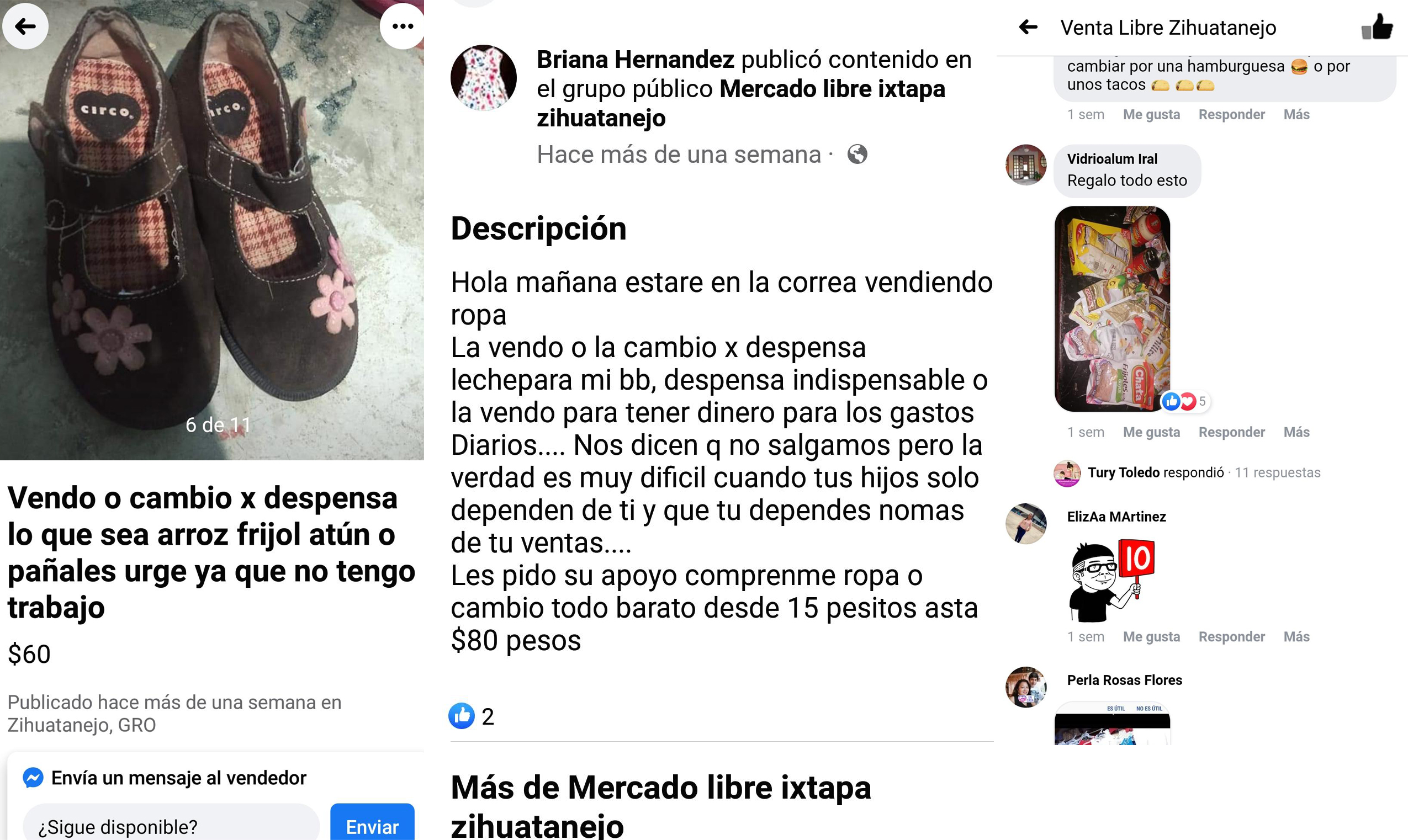
Task: Tap the back arrow over the shoe photo
Action: pyautogui.click(x=25, y=26)
